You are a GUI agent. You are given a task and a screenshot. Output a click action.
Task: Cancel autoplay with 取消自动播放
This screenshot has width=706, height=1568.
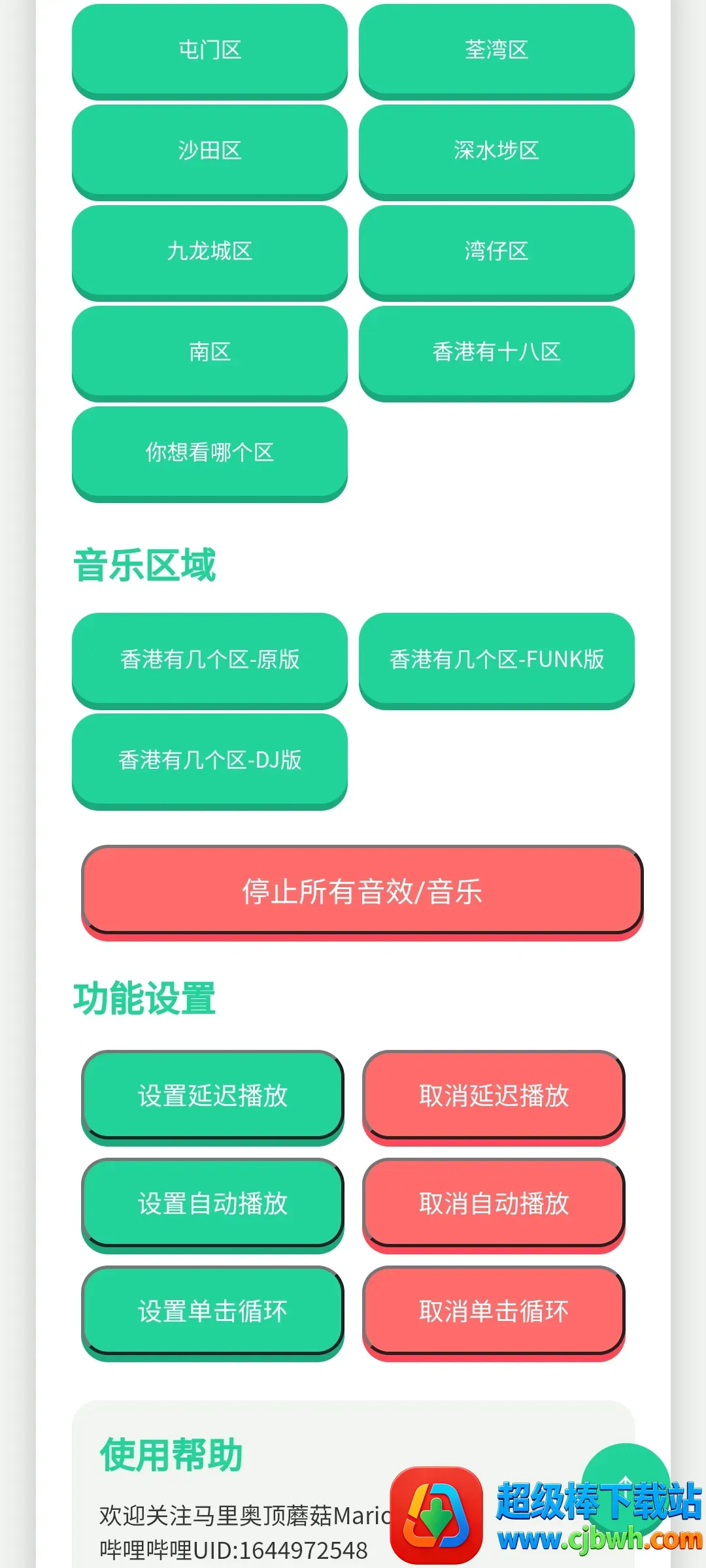[494, 1205]
